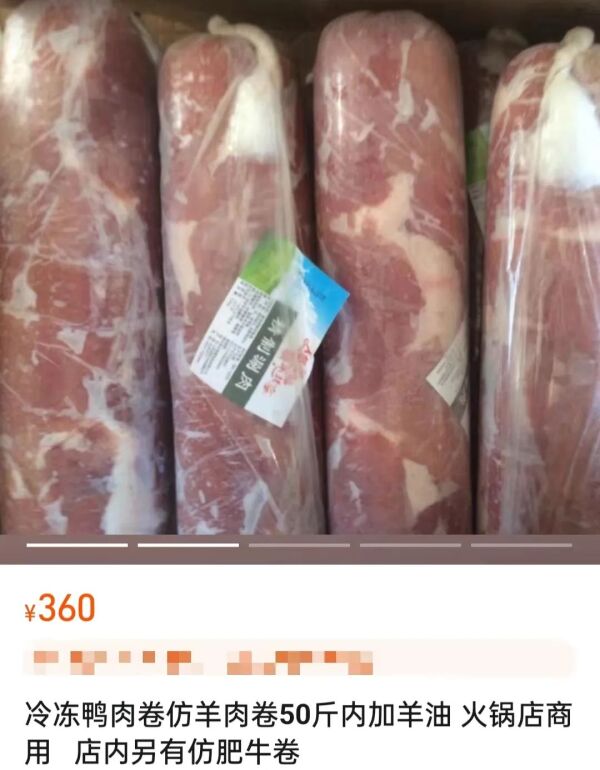This screenshot has height=770, width=600.
Task: Select the third image page indicator
Action: click(x=299, y=545)
